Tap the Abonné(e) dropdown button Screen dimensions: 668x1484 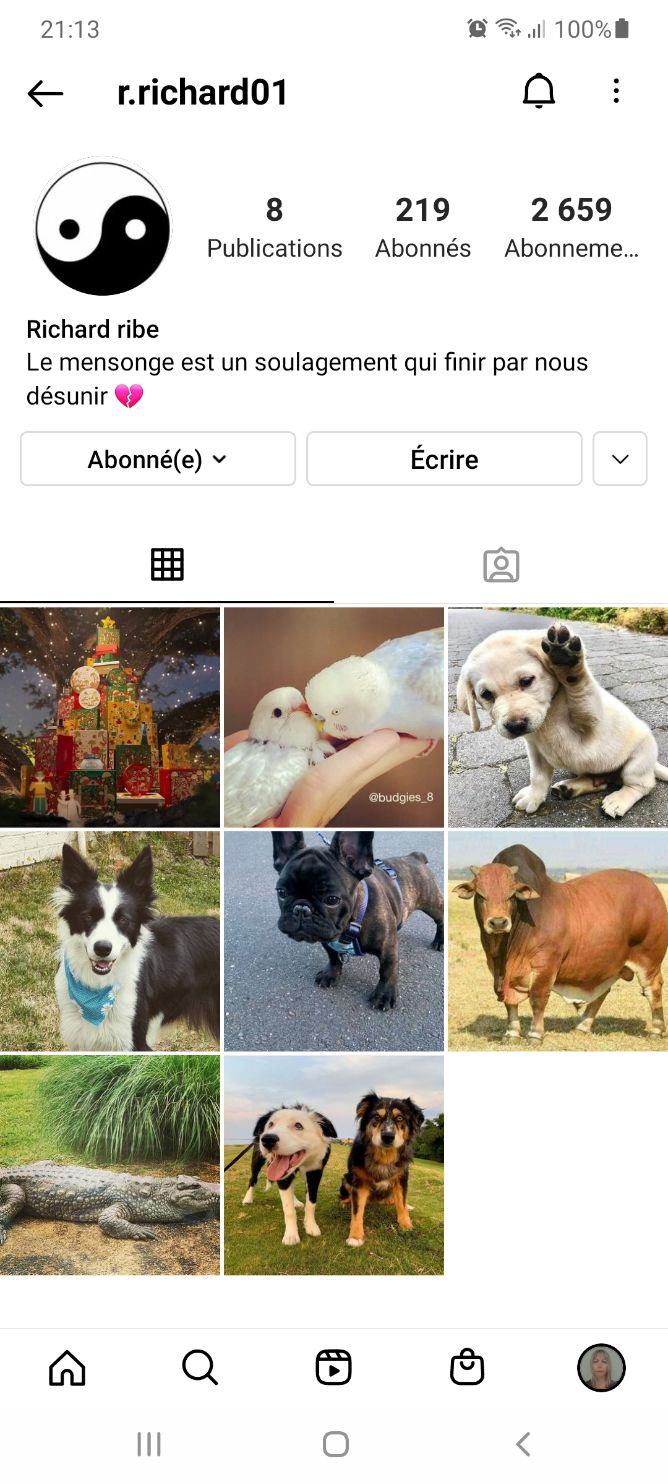pos(158,459)
